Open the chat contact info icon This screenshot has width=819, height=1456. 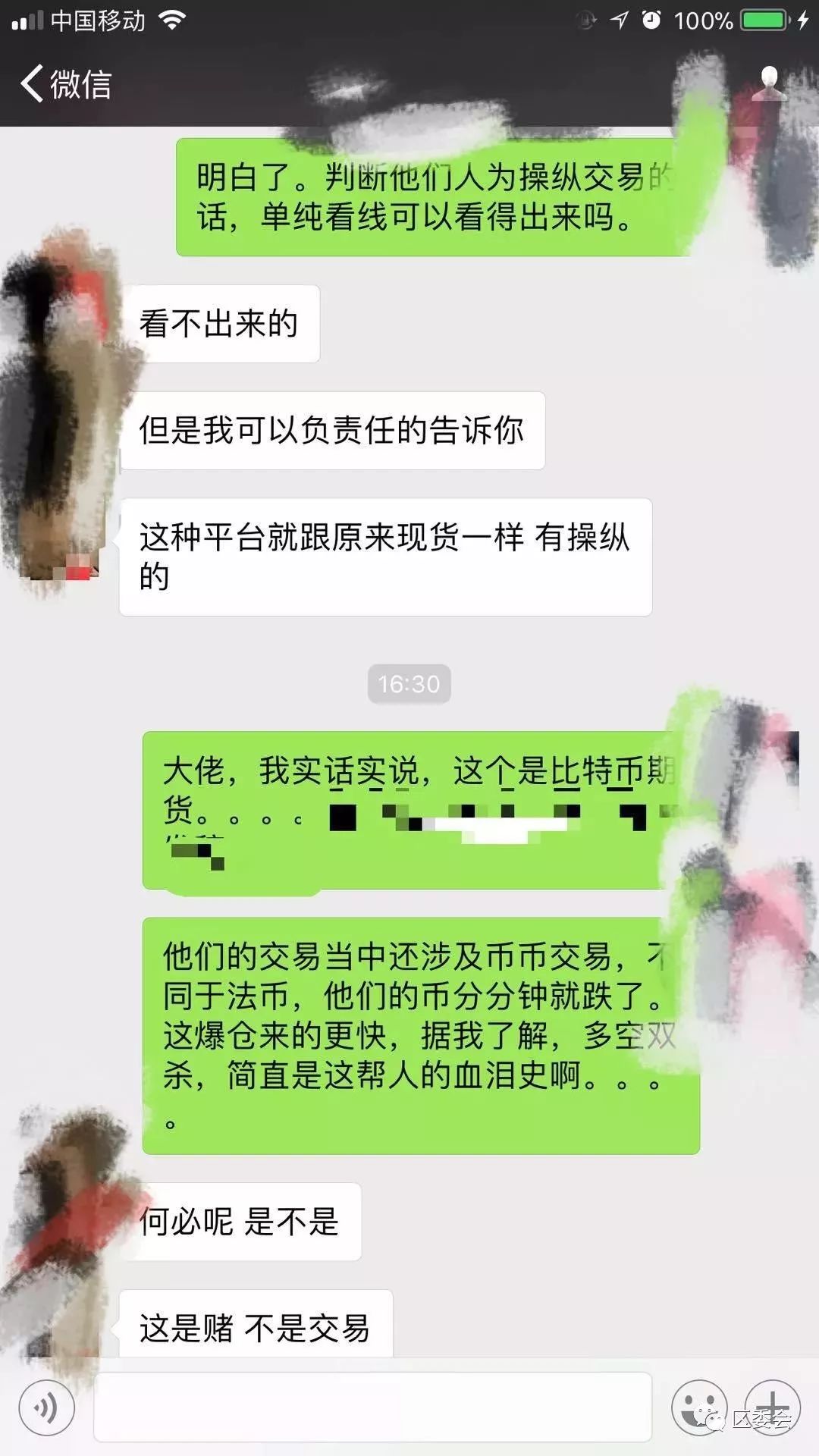click(769, 83)
